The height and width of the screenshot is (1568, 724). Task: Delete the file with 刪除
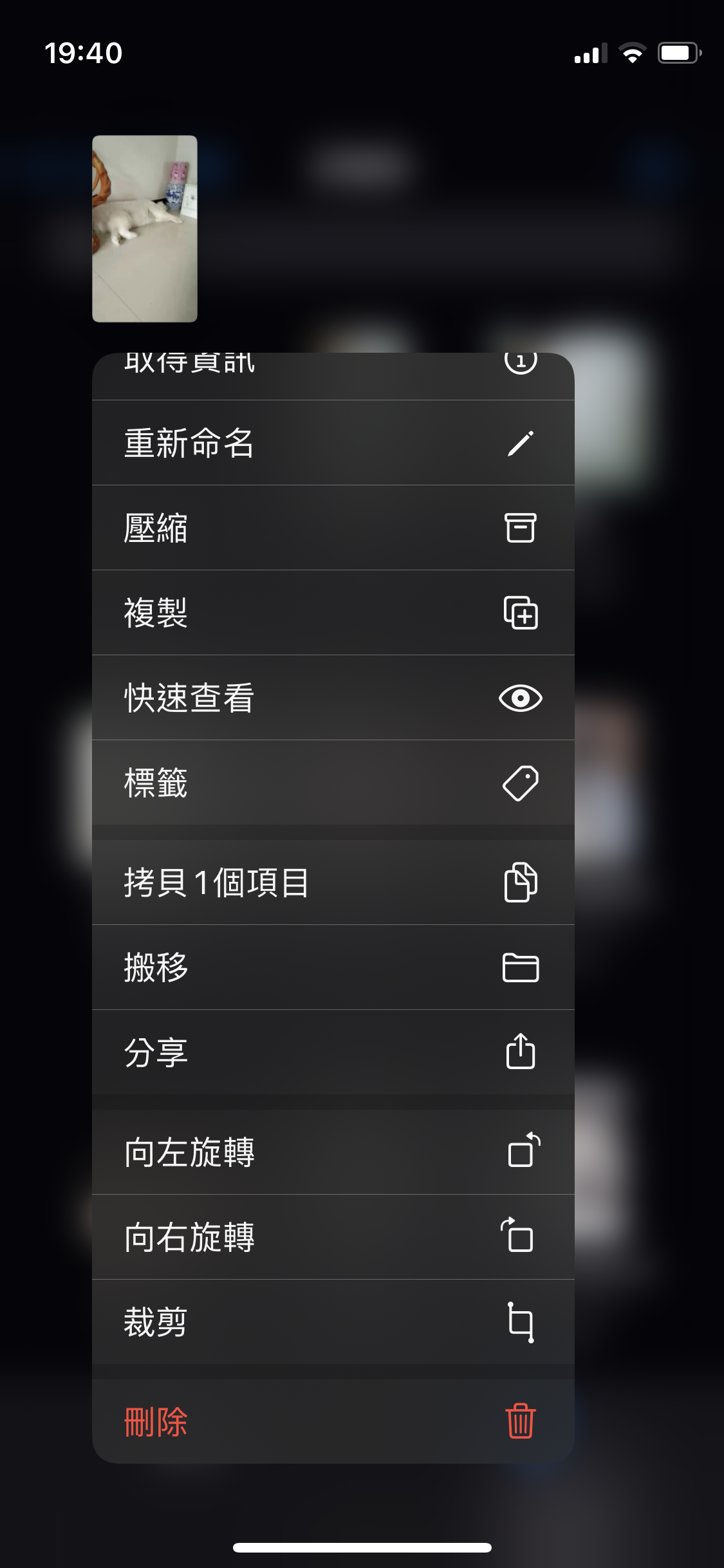[x=333, y=1422]
